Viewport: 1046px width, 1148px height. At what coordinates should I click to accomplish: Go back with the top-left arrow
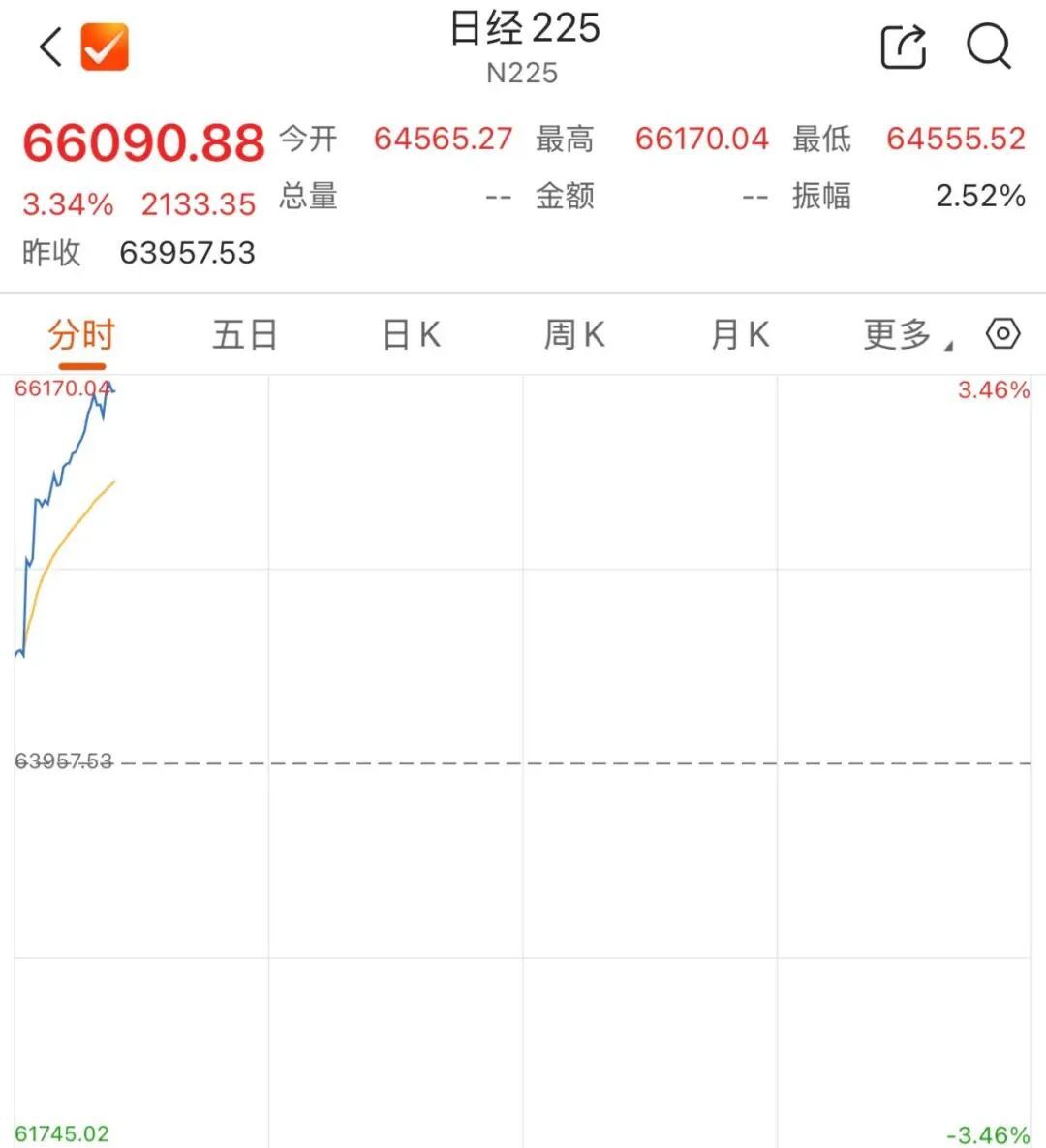tap(51, 47)
